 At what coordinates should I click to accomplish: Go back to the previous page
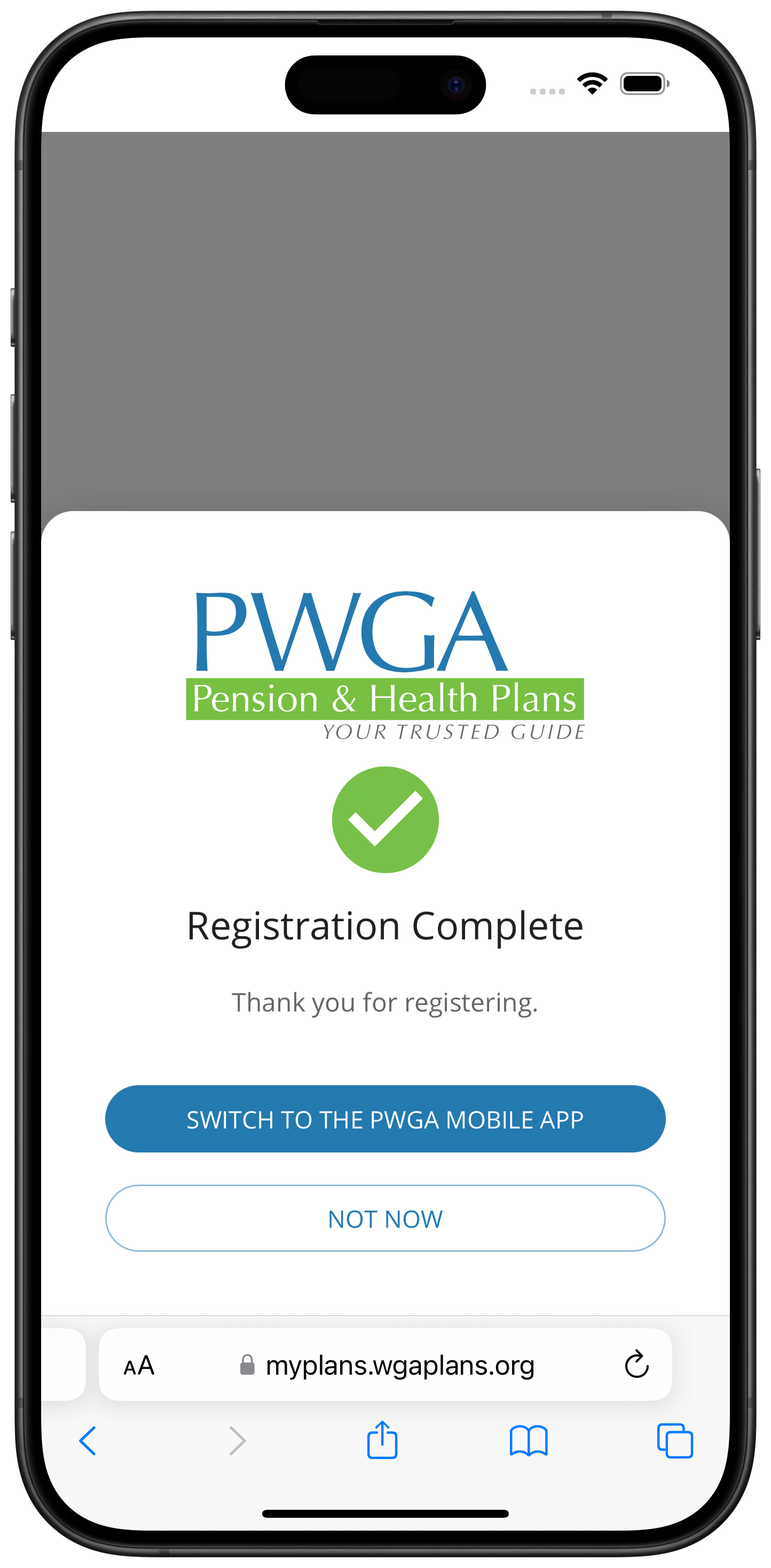pos(88,1441)
